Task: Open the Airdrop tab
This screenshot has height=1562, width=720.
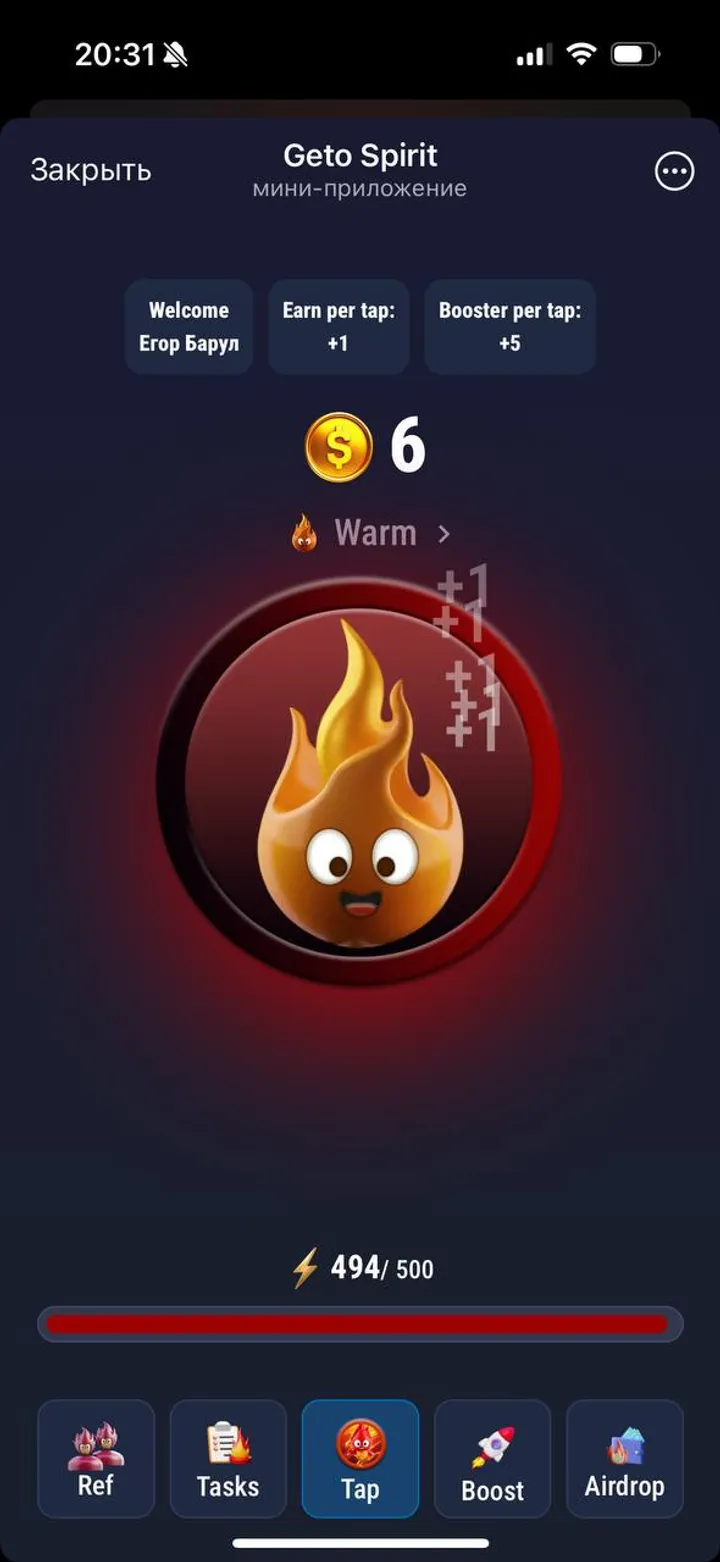Action: (624, 1458)
